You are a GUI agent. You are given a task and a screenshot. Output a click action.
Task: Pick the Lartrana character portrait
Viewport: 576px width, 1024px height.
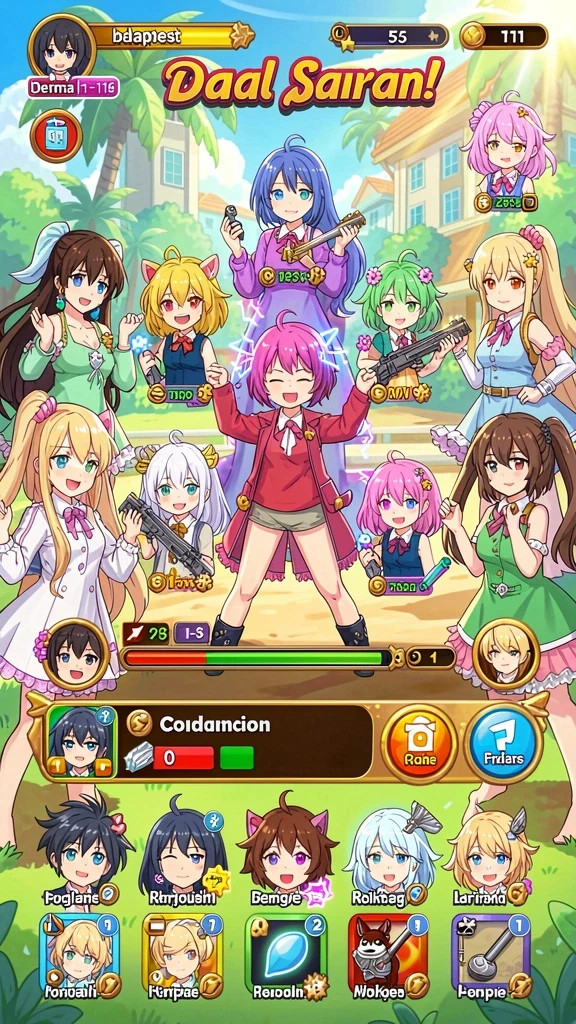point(491,853)
